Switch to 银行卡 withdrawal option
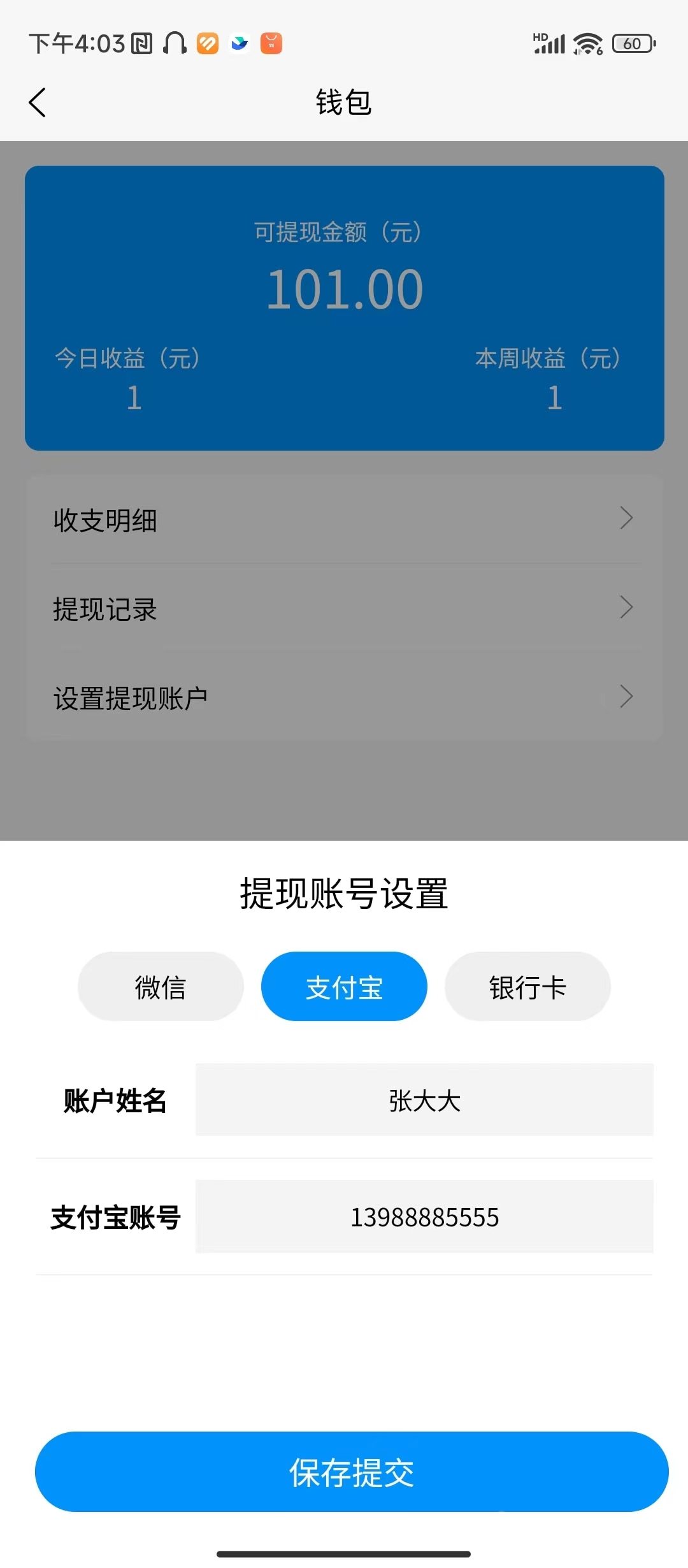 [527, 987]
